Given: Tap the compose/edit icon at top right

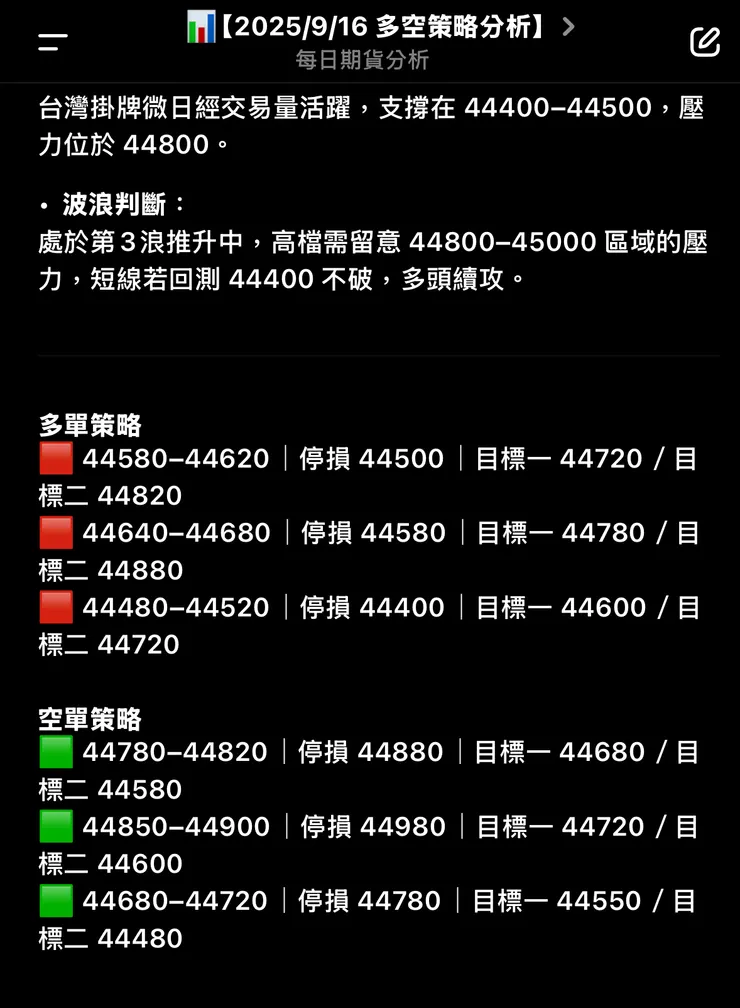Looking at the screenshot, I should pyautogui.click(x=707, y=41).
